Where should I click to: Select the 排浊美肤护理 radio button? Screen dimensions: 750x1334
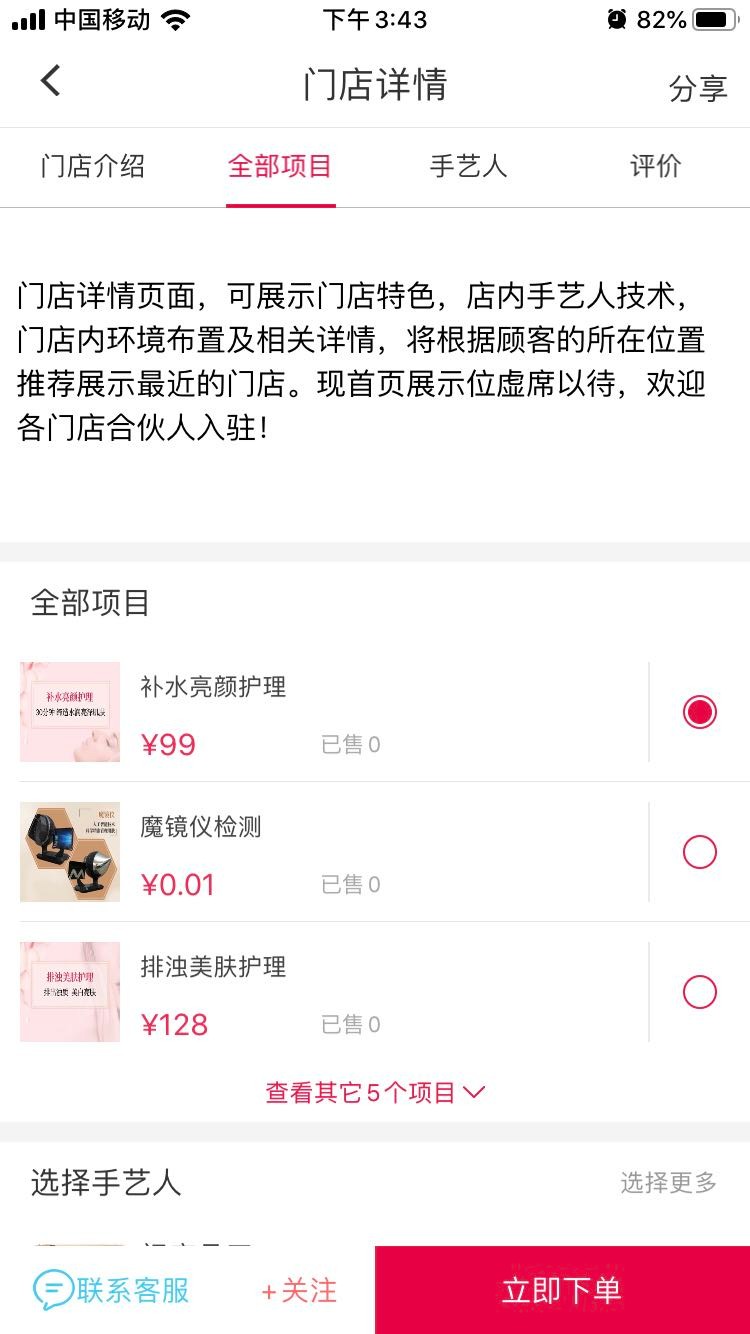point(699,992)
